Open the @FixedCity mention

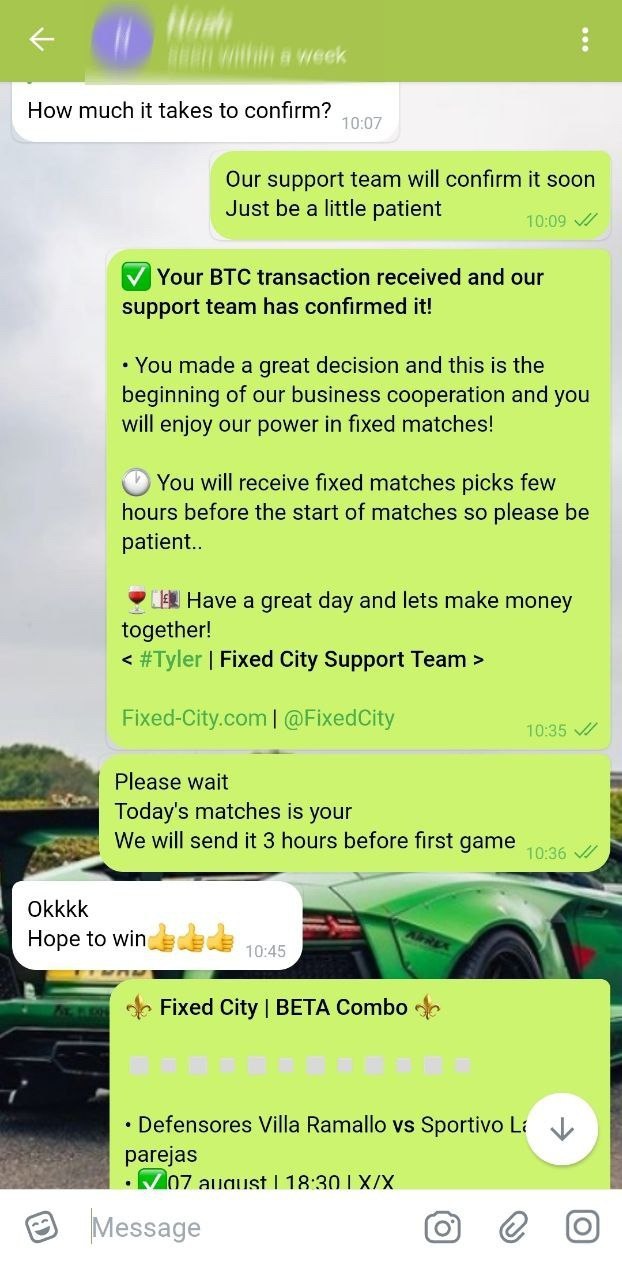coord(339,718)
